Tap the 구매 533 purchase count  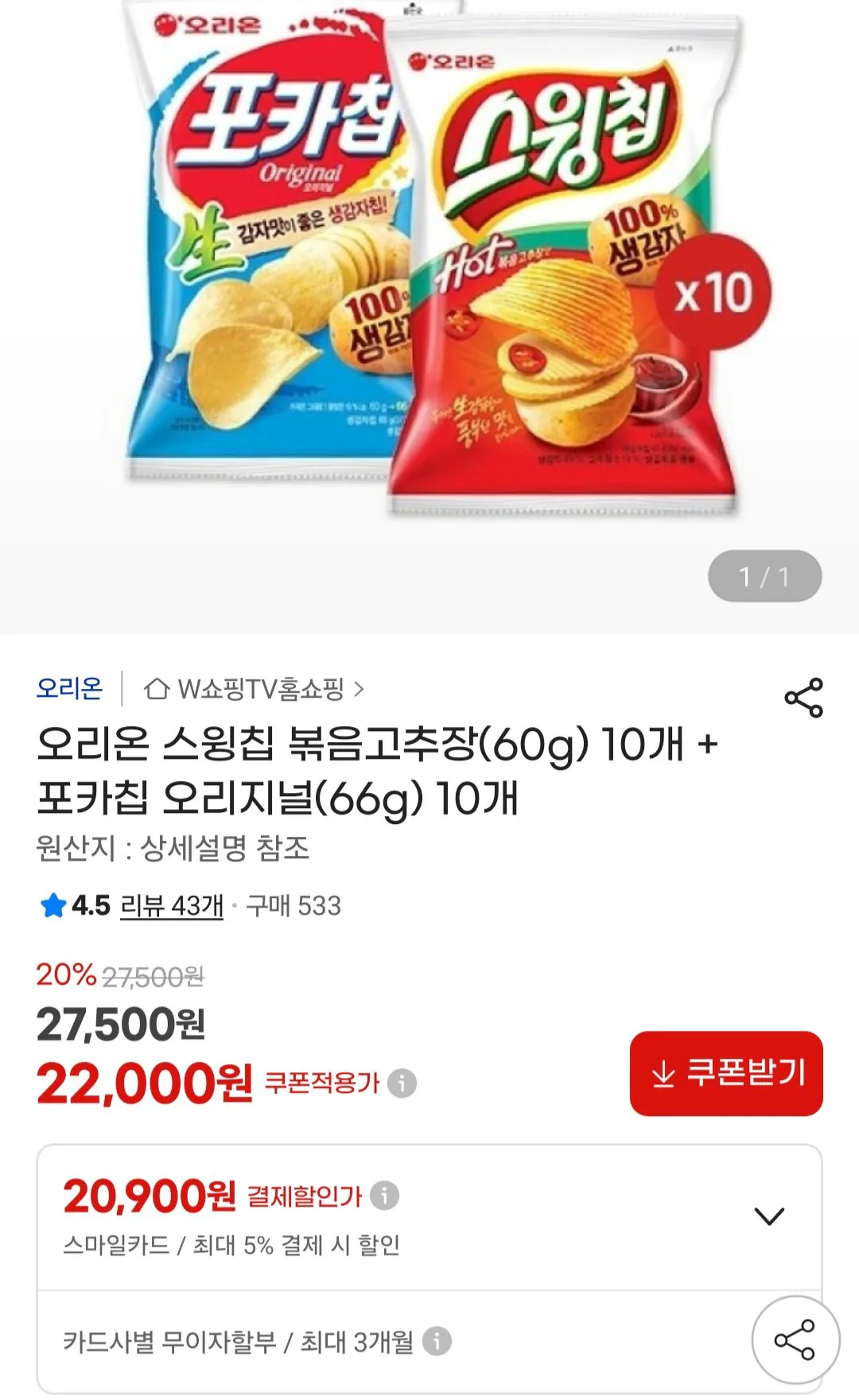pyautogui.click(x=294, y=903)
